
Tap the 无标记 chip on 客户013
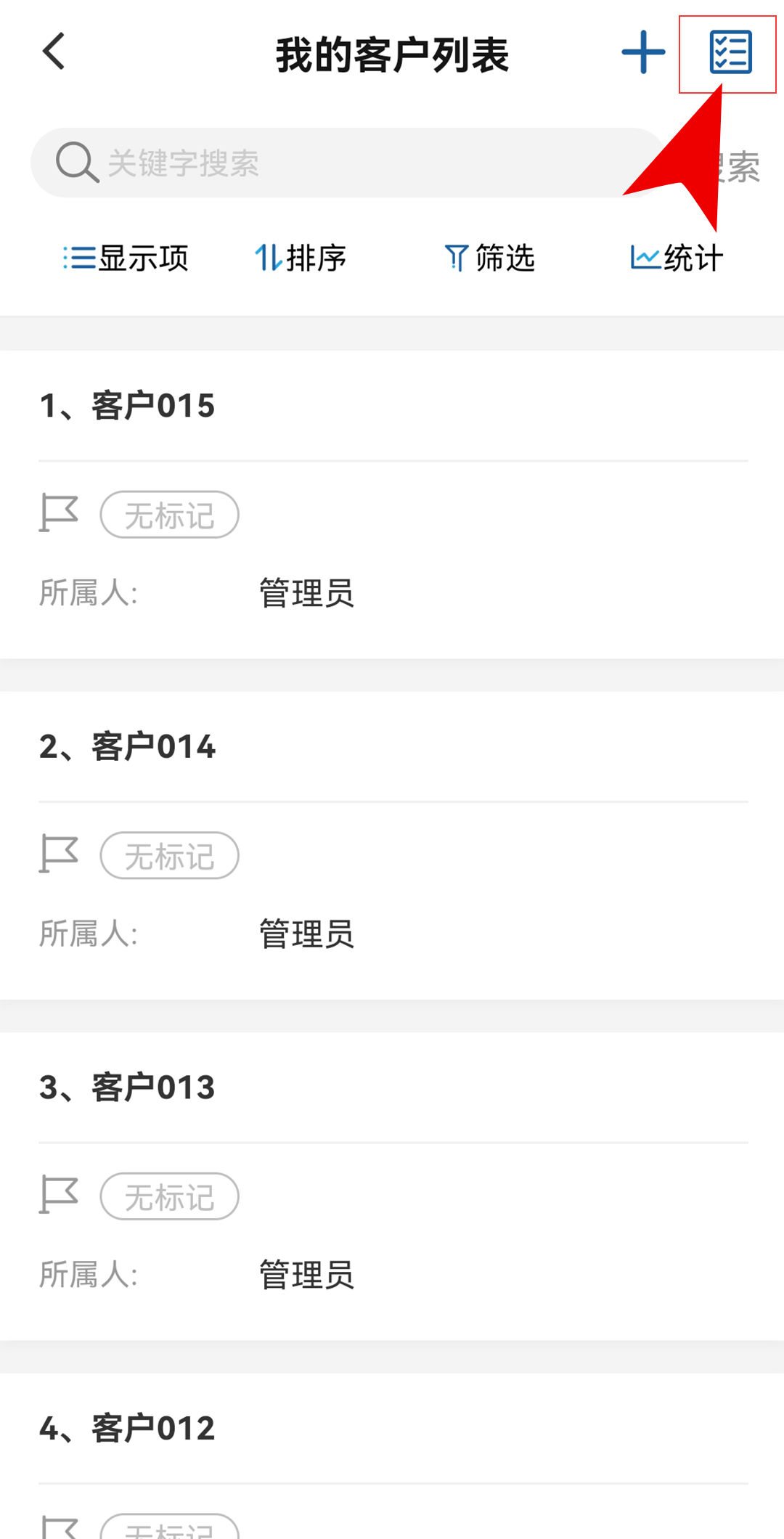169,1196
